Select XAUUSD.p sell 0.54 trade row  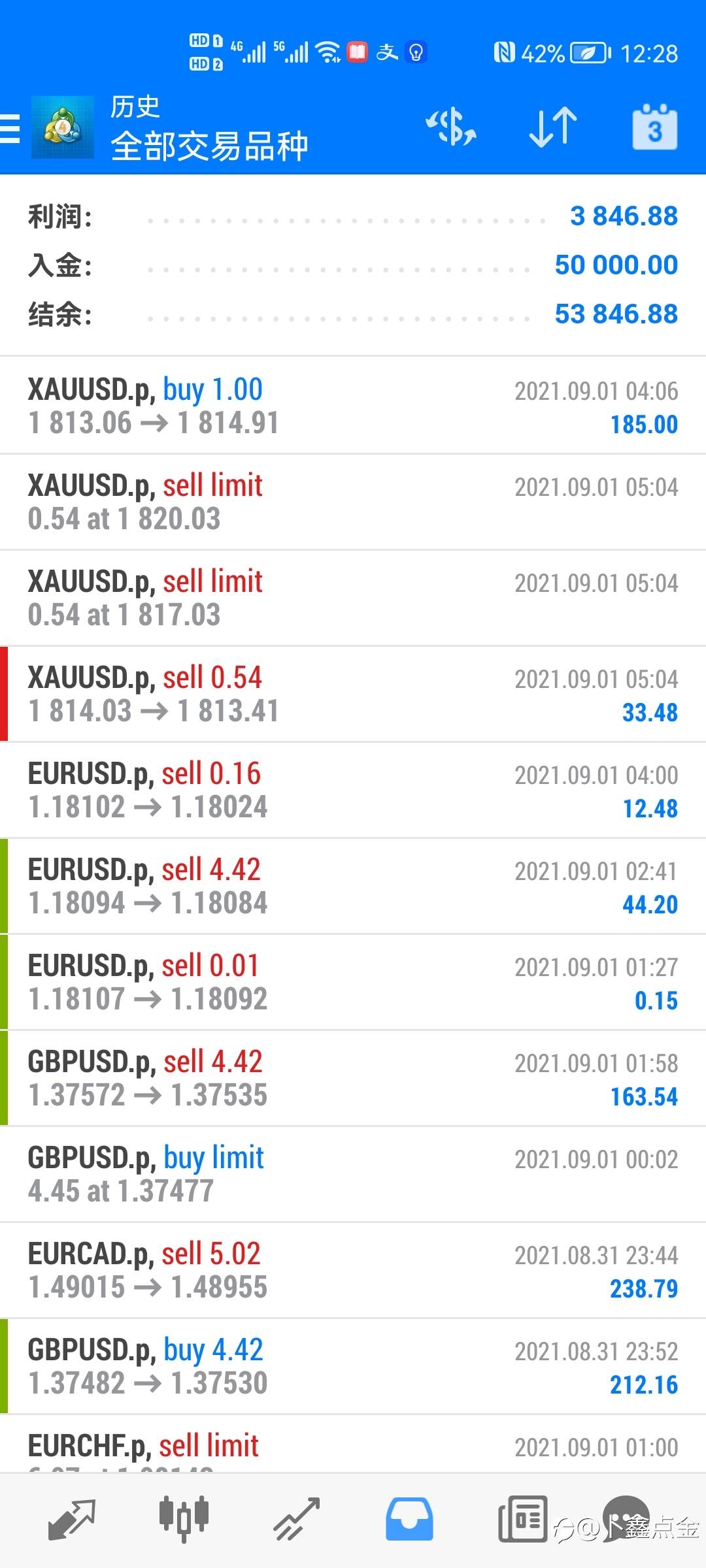pyautogui.click(x=353, y=694)
